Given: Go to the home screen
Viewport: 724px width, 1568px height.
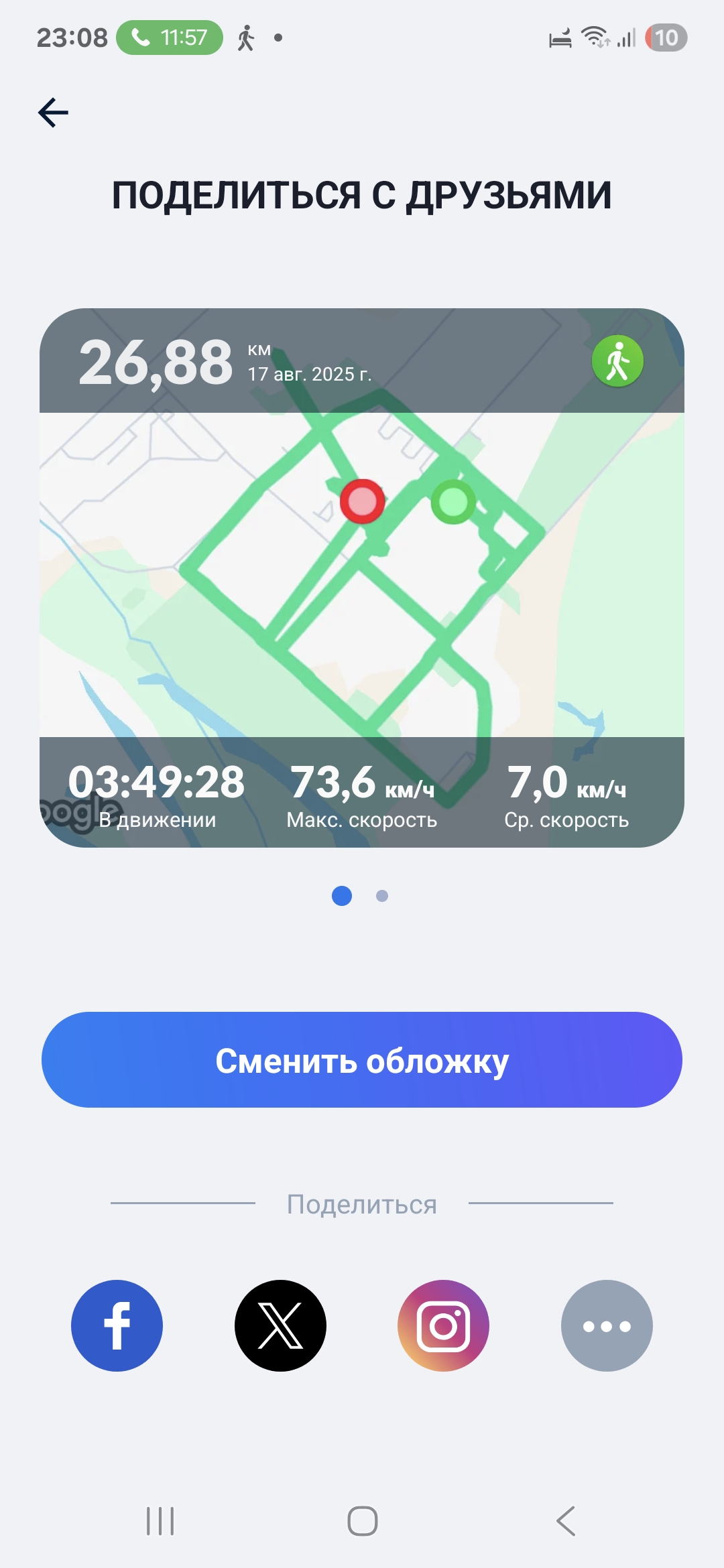Looking at the screenshot, I should click(363, 1521).
